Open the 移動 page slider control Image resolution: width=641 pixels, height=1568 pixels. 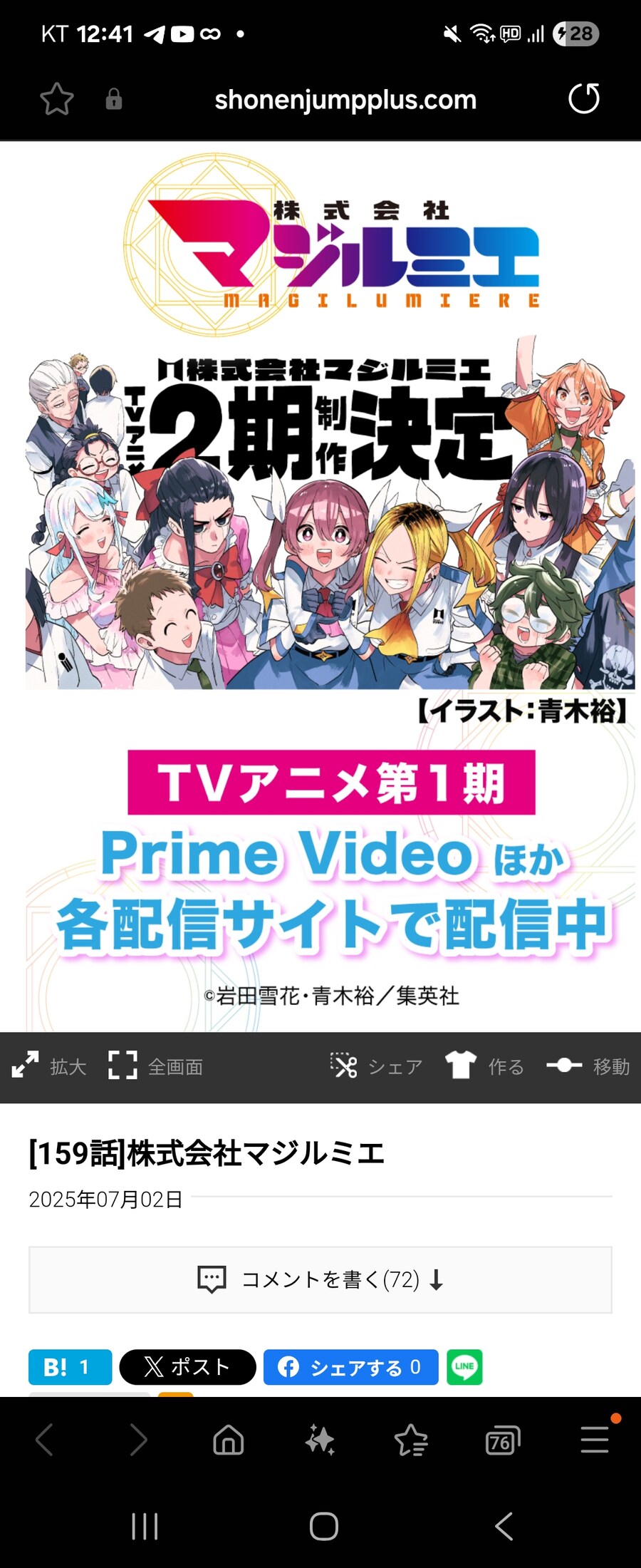[x=588, y=1066]
